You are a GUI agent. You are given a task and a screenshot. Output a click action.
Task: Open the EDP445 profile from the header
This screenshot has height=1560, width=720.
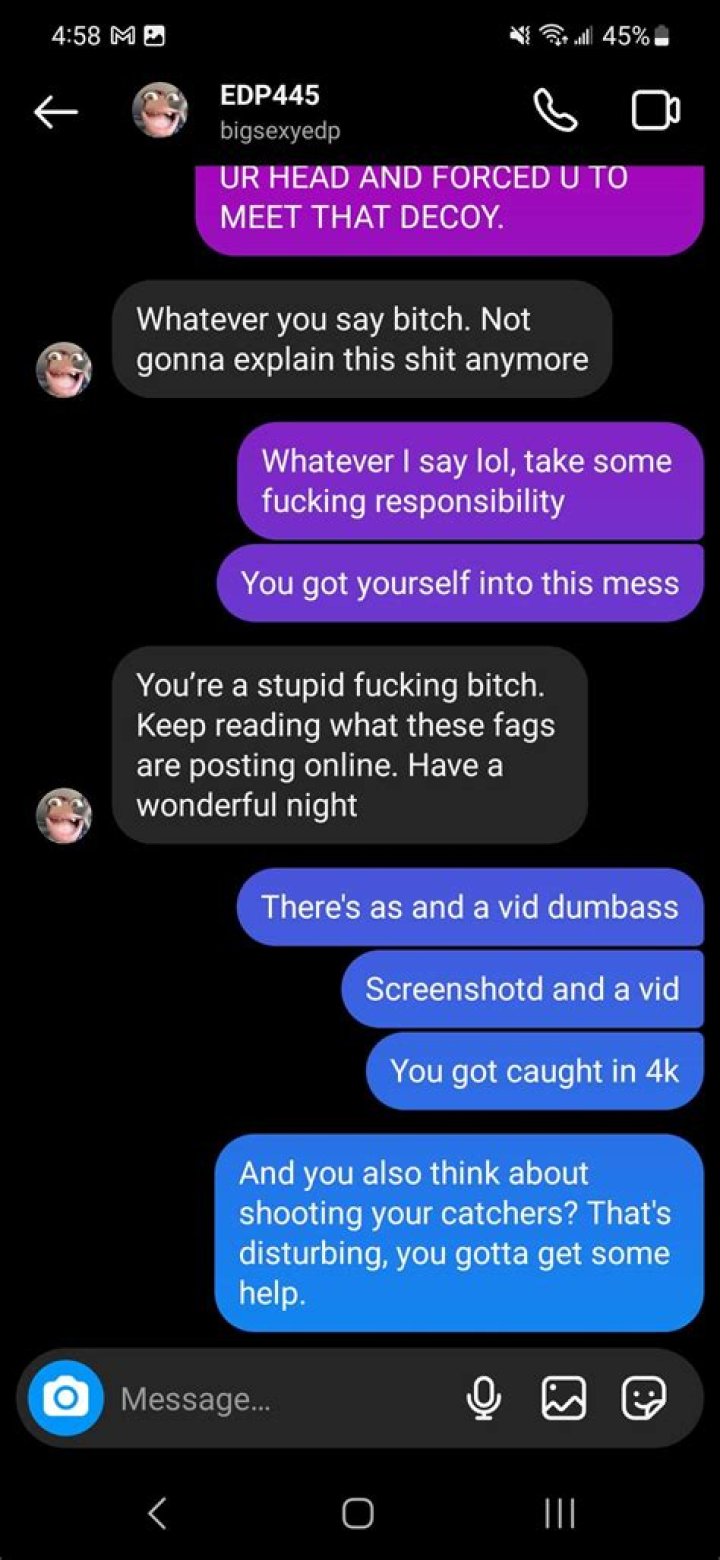pyautogui.click(x=270, y=110)
